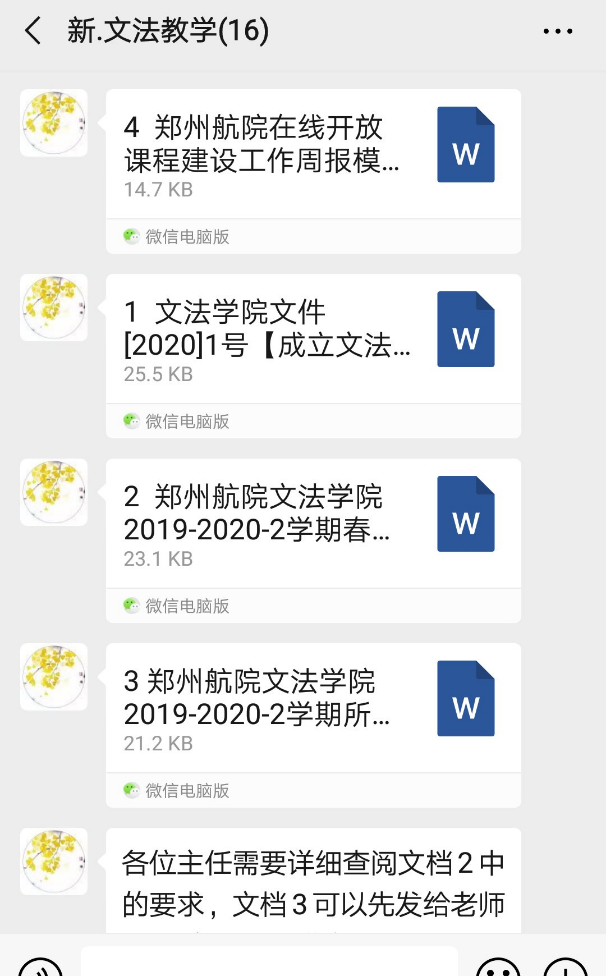Image resolution: width=606 pixels, height=976 pixels.
Task: Focus the message text input box
Action: click(270, 964)
